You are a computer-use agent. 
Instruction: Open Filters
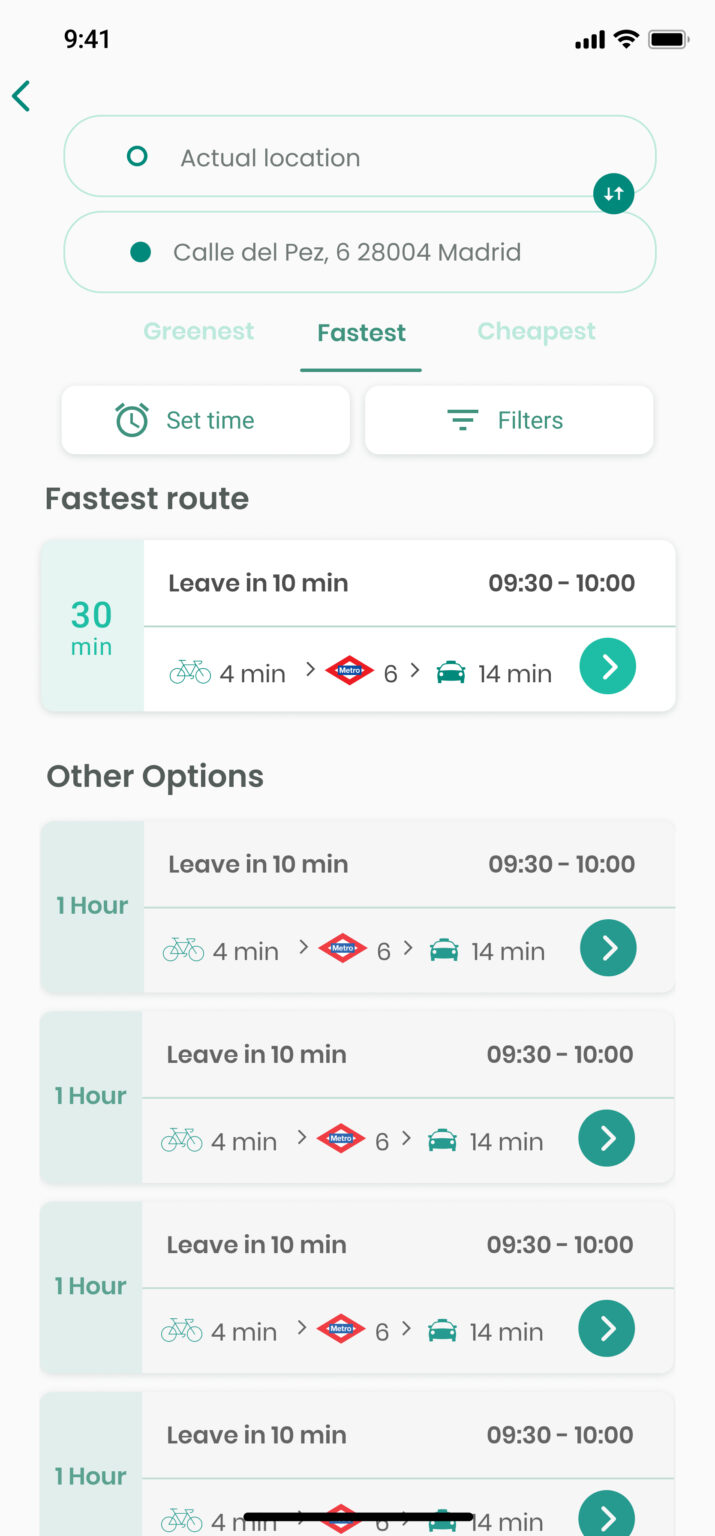[508, 420]
